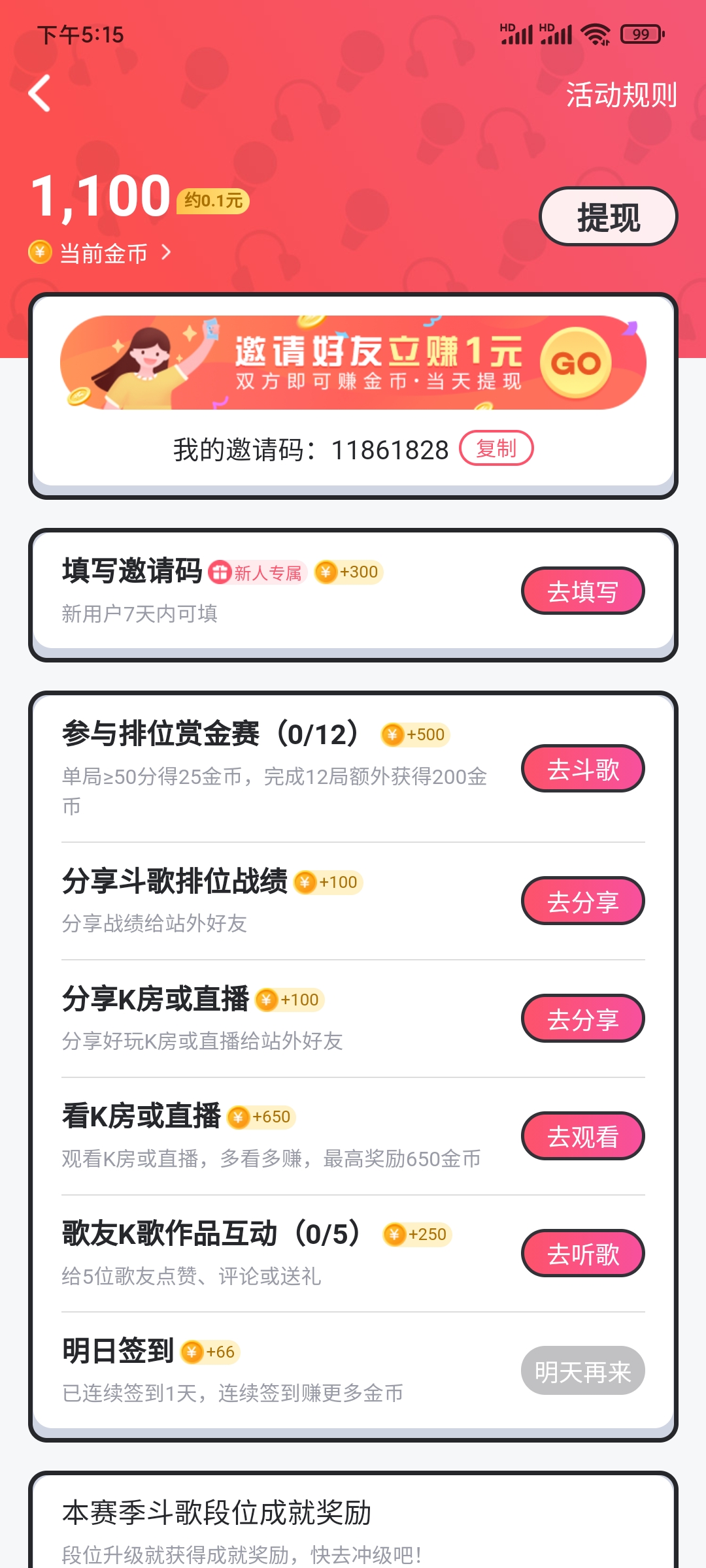The width and height of the screenshot is (706, 1568).
Task: Expand details via the arrow after 当前金币
Action: 167,251
